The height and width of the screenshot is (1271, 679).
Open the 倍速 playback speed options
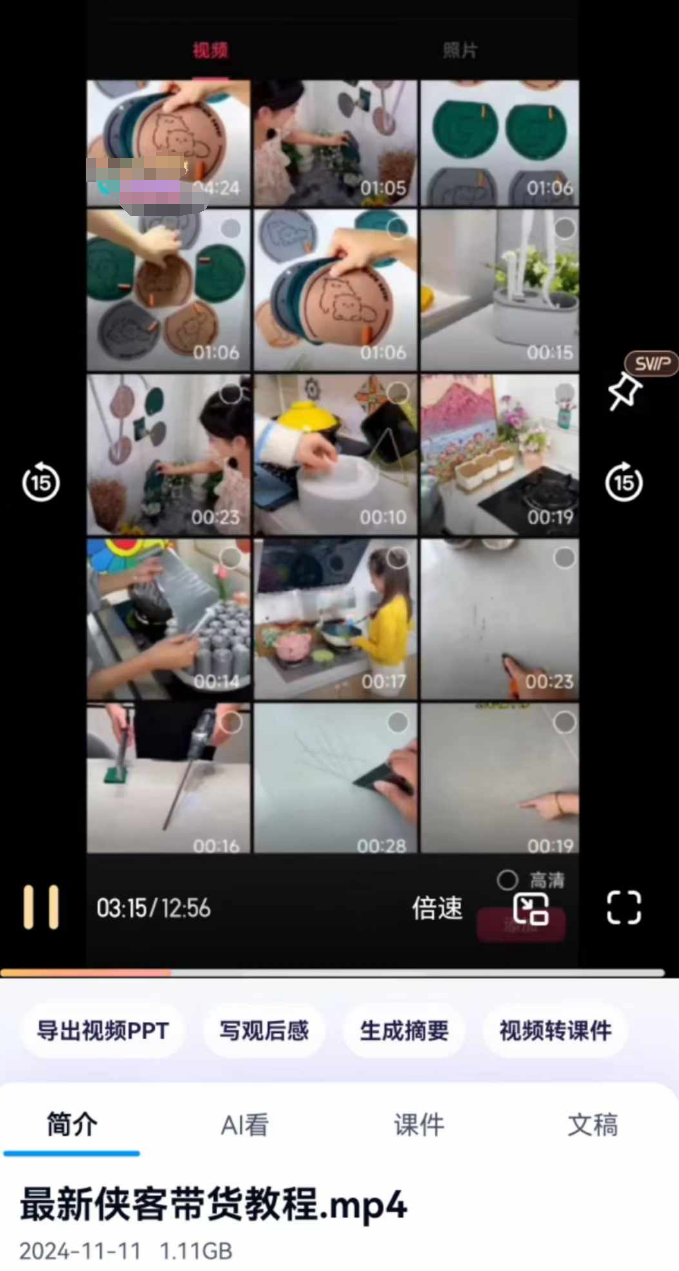point(438,908)
